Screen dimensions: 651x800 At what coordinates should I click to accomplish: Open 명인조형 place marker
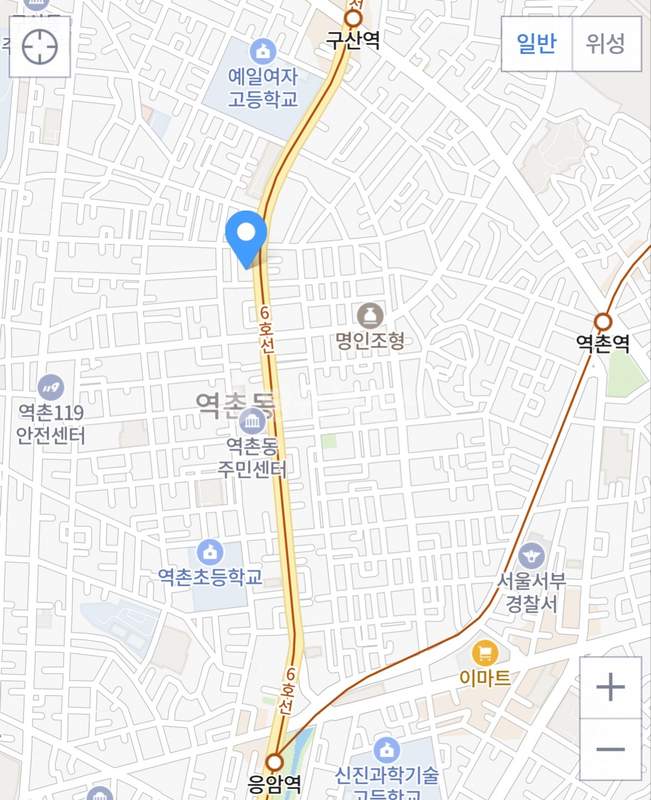point(370,316)
